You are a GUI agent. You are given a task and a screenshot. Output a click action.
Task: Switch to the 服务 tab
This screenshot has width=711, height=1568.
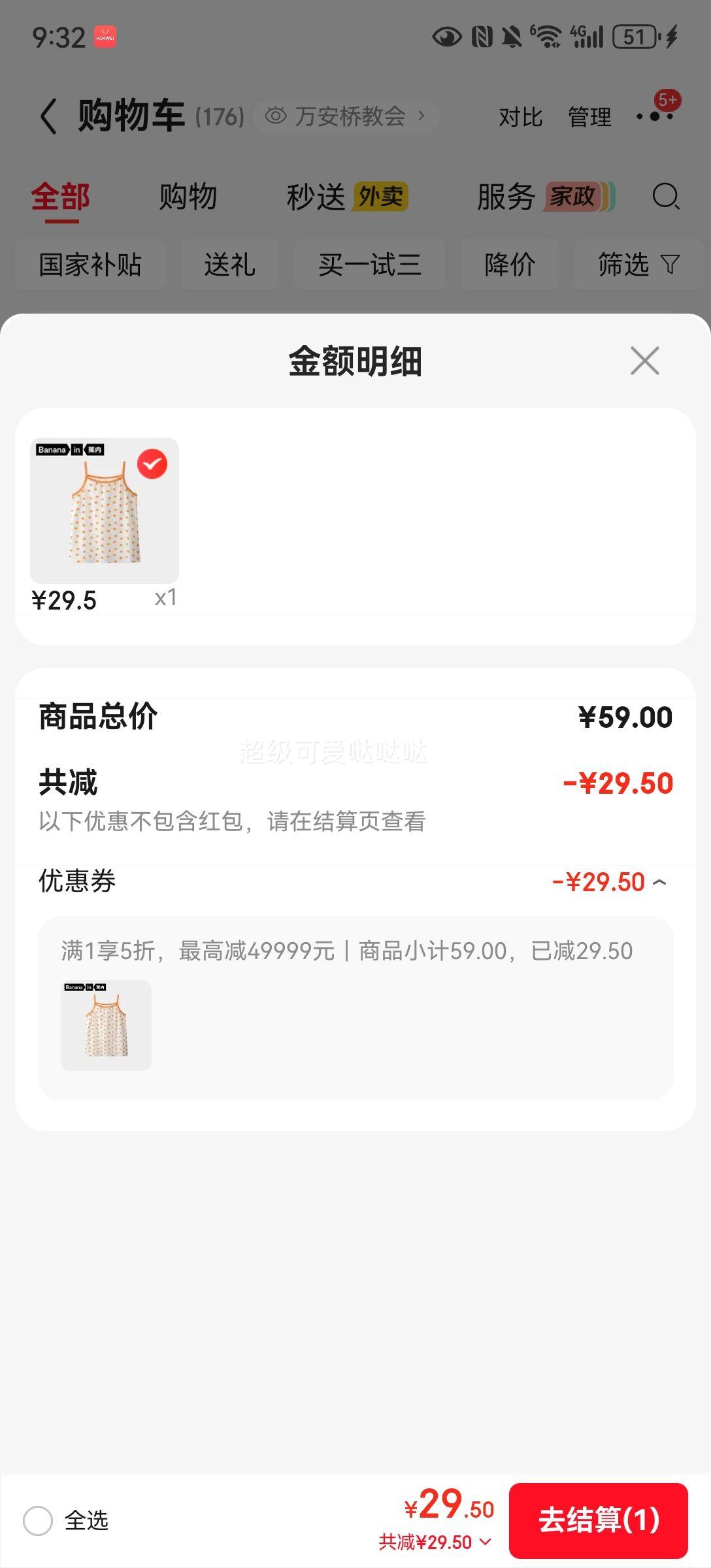pos(544,197)
